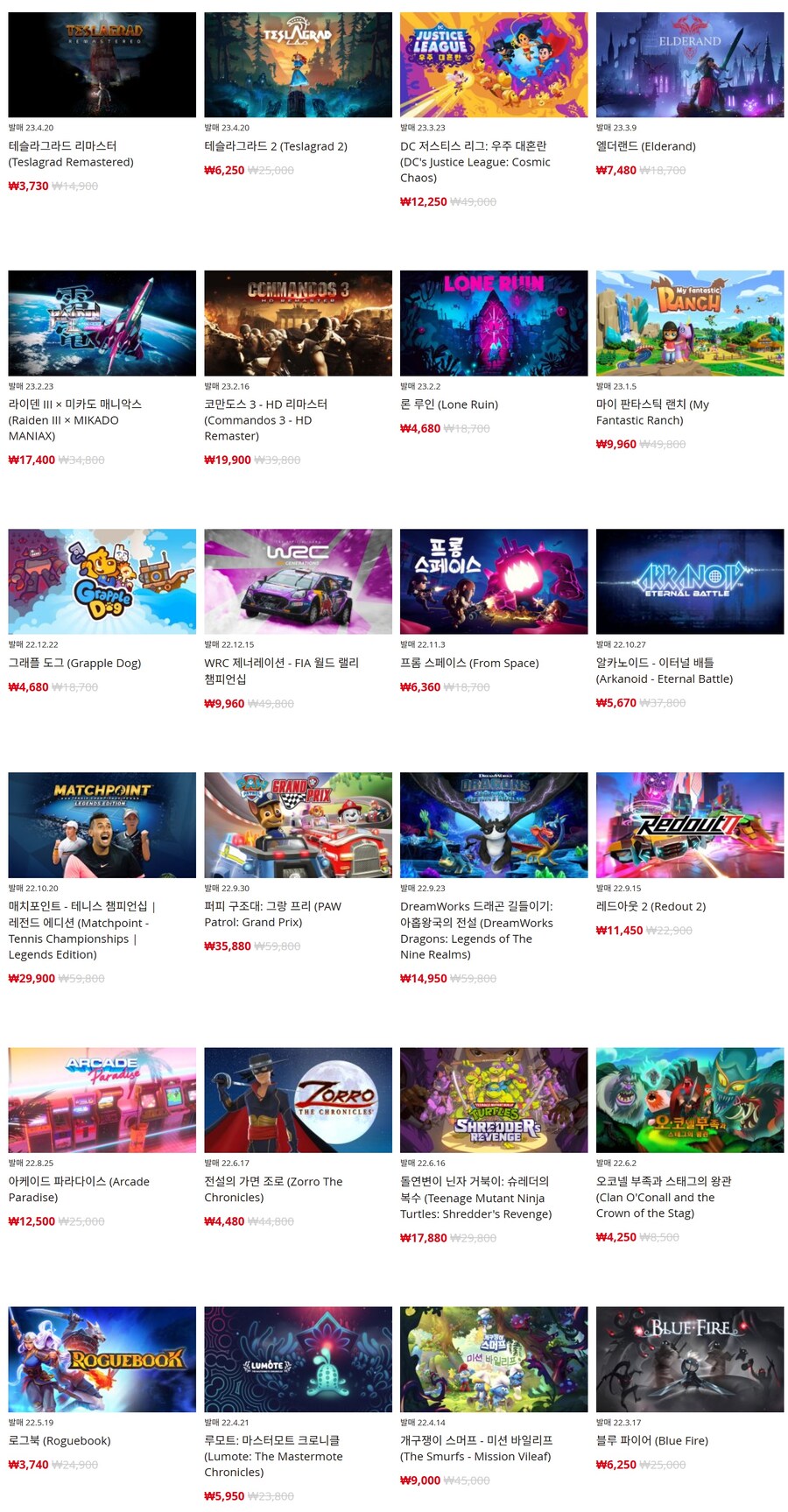This screenshot has height=1512, width=788.
Task: View TMNT: Shredder's Revenge
Action: 494,1100
